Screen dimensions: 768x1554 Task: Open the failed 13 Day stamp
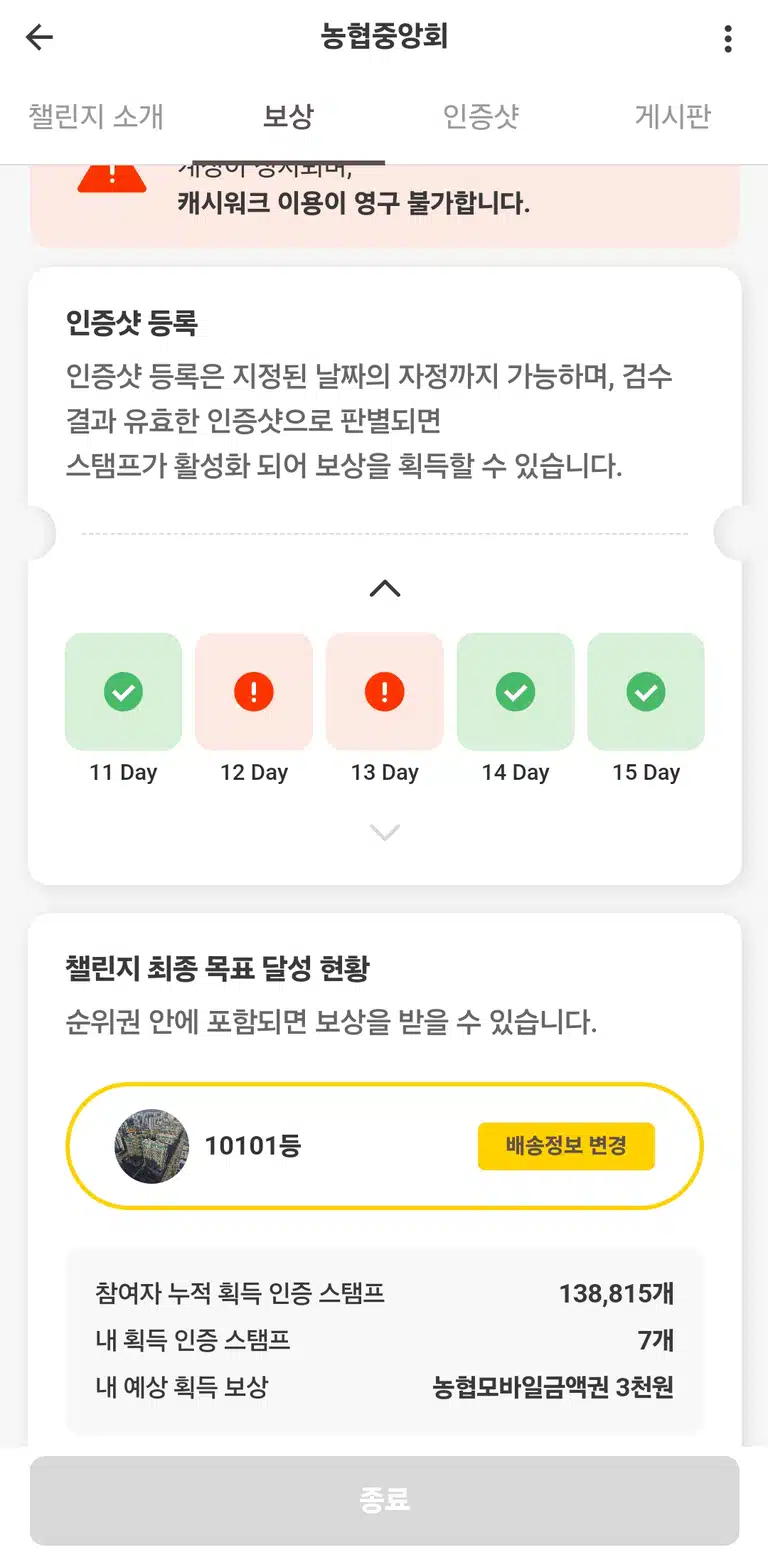pyautogui.click(x=385, y=691)
